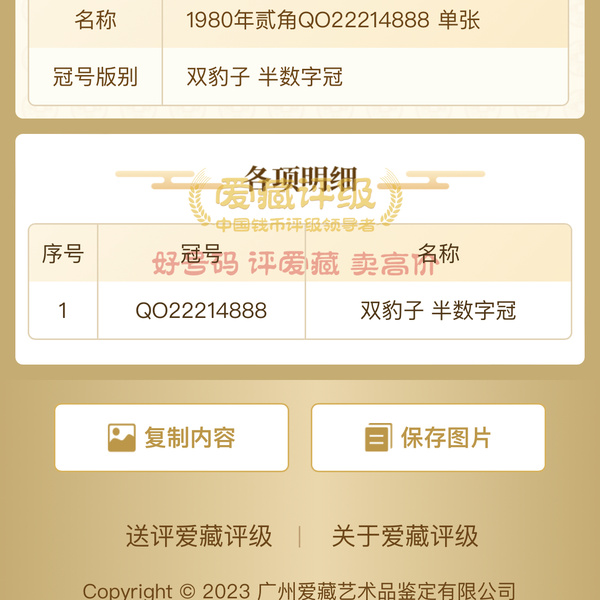Viewport: 600px width, 600px height.
Task: Open the 关于爱藏评级 link
Action: tap(405, 536)
